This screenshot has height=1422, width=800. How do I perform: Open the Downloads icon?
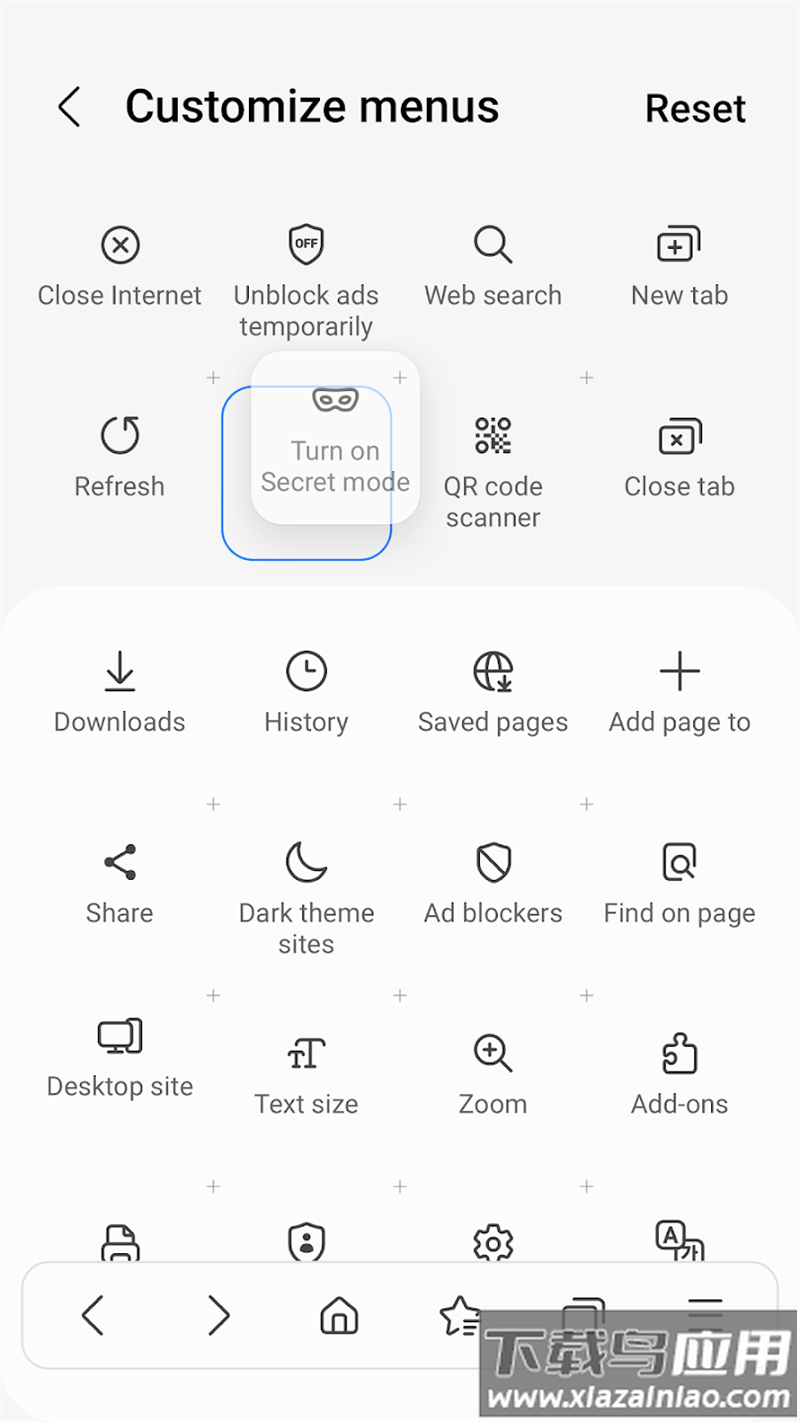[x=120, y=671]
